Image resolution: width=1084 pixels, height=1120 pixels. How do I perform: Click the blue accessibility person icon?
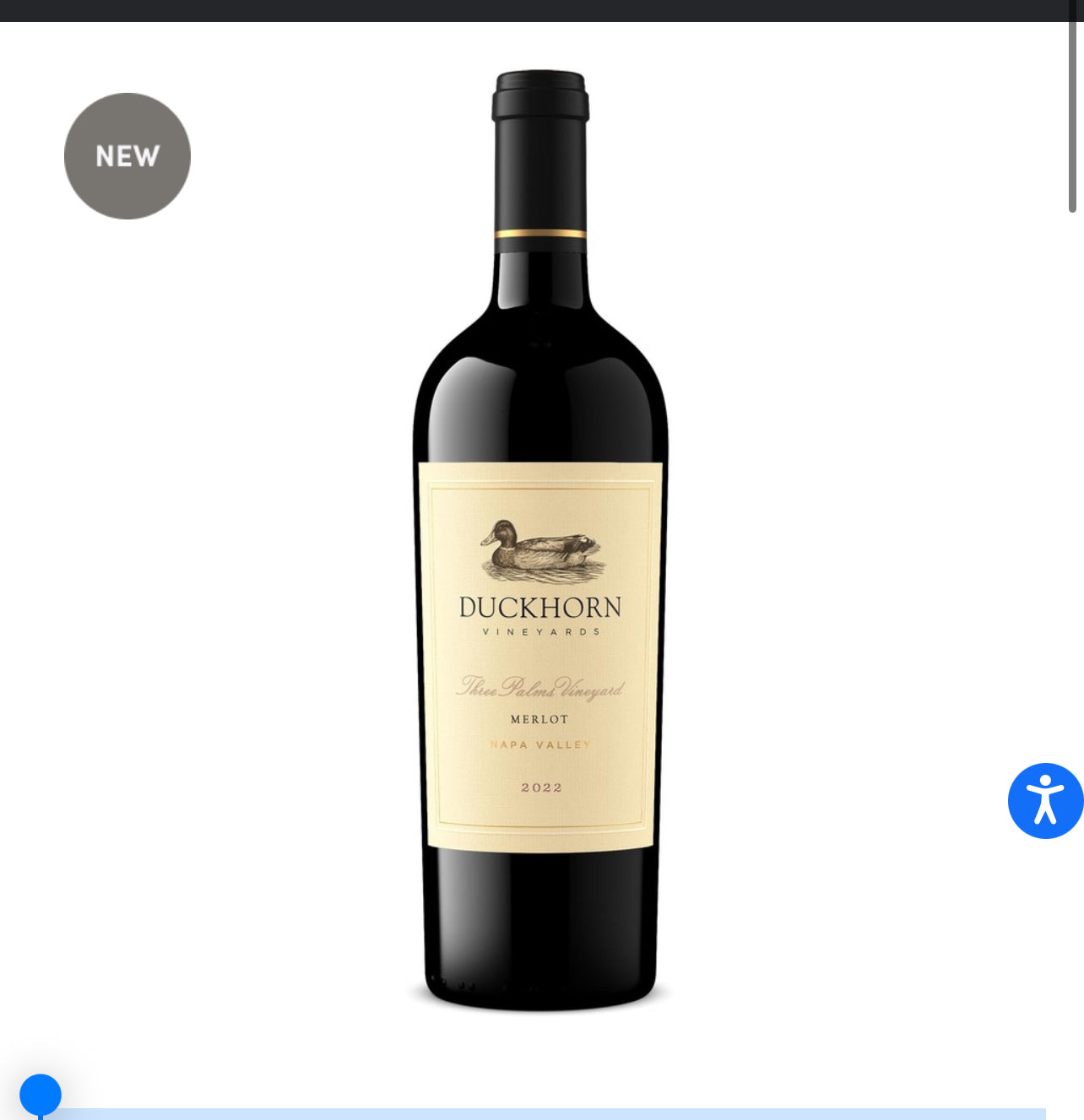coord(1046,800)
